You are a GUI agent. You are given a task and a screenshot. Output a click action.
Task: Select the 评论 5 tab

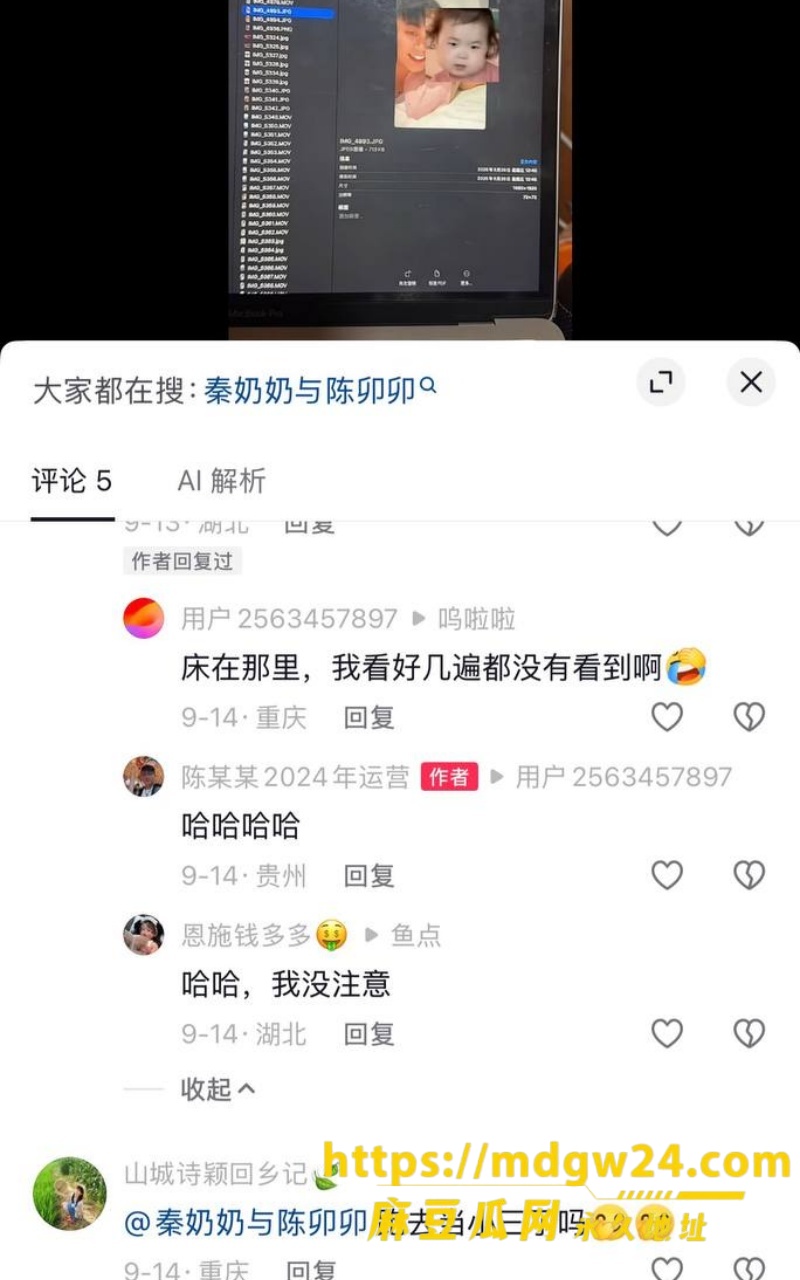[72, 481]
